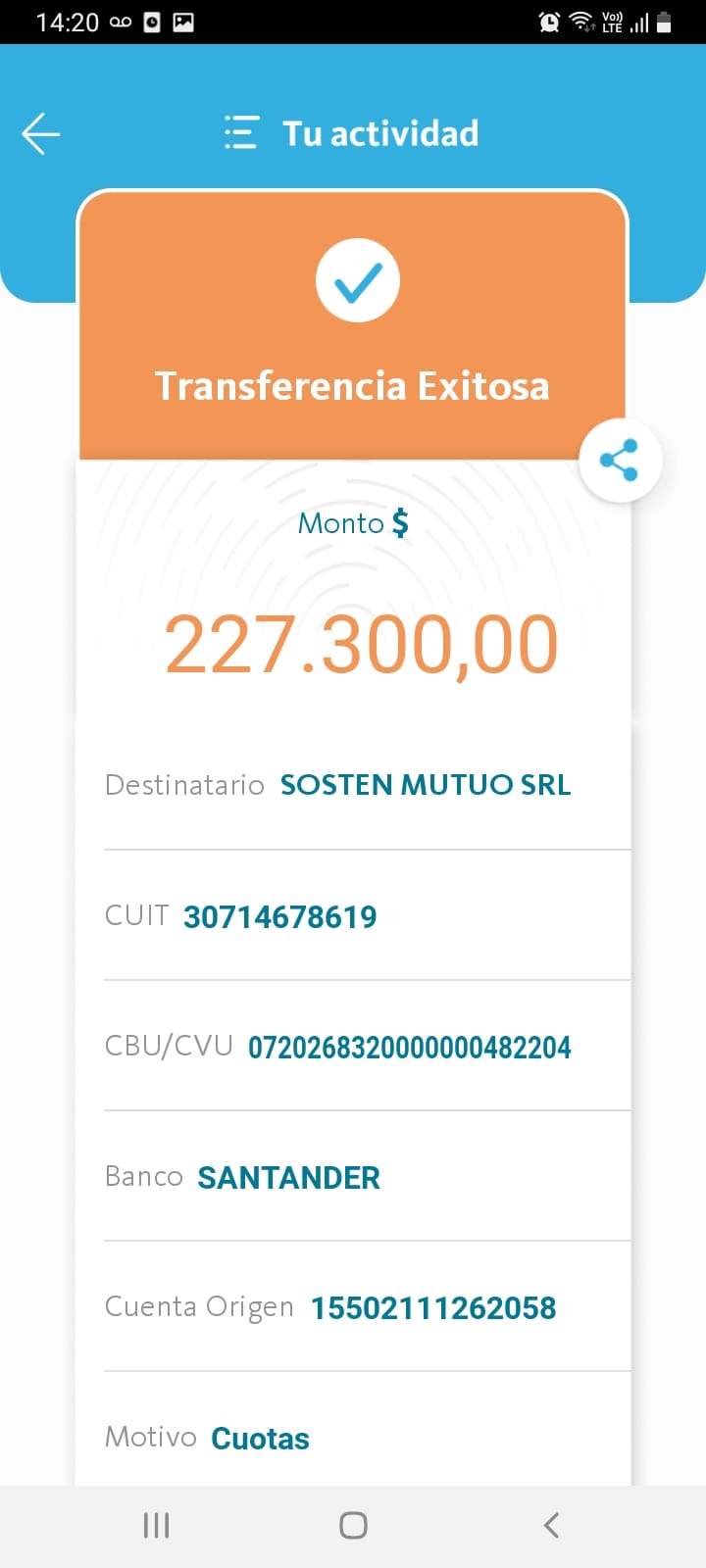This screenshot has height=1568, width=706.
Task: Tap the system back button
Action: pos(551,1525)
